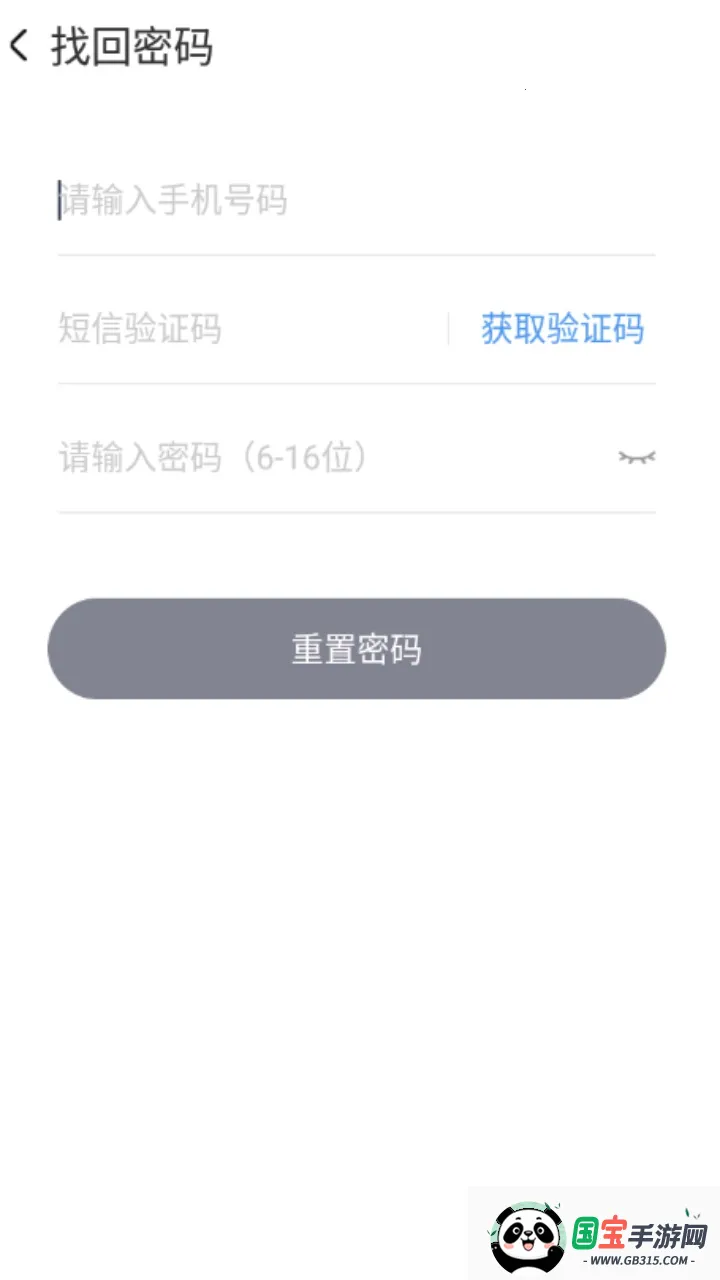Viewport: 720px width, 1280px height.
Task: Toggle password visibility eye icon
Action: [636, 458]
